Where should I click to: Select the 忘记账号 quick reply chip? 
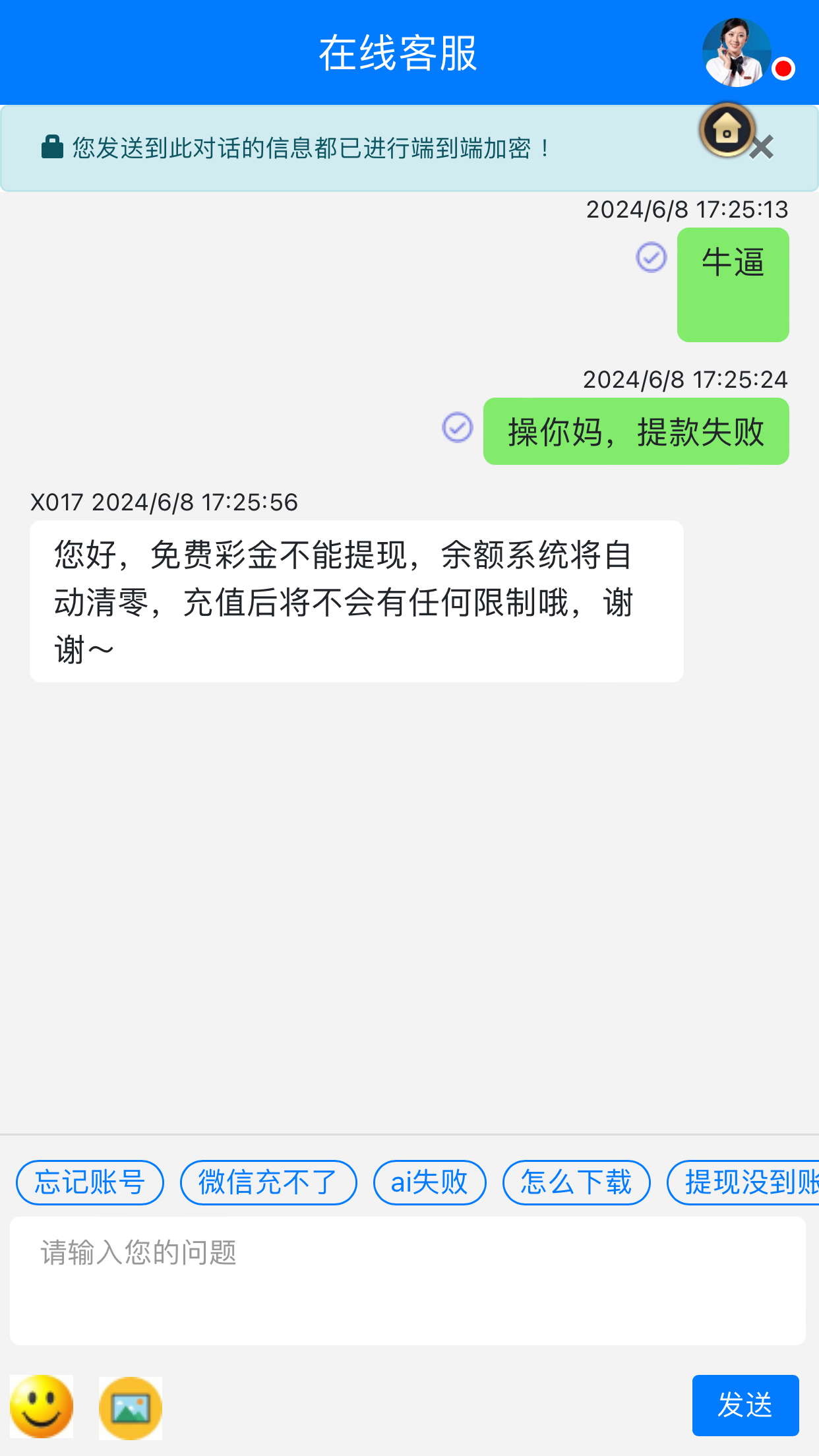pyautogui.click(x=90, y=1182)
